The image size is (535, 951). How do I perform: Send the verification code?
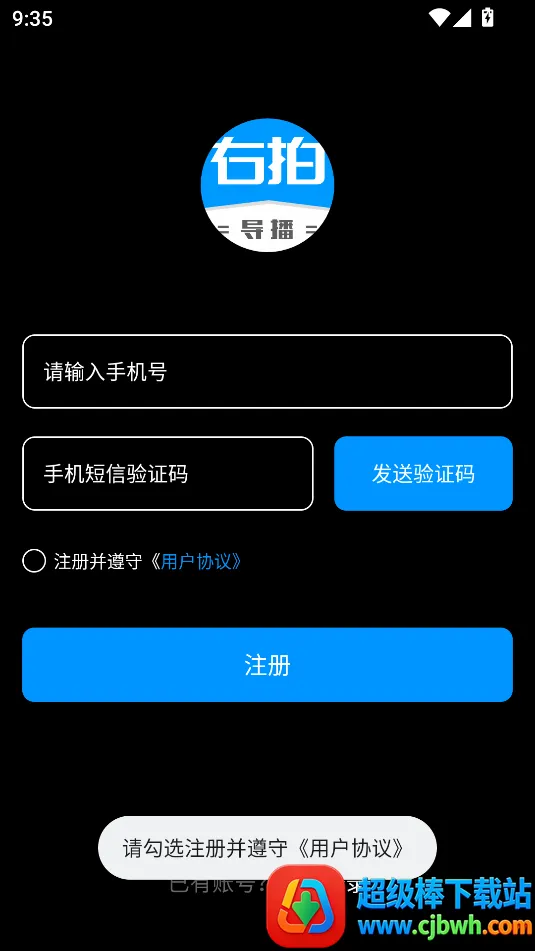point(423,474)
